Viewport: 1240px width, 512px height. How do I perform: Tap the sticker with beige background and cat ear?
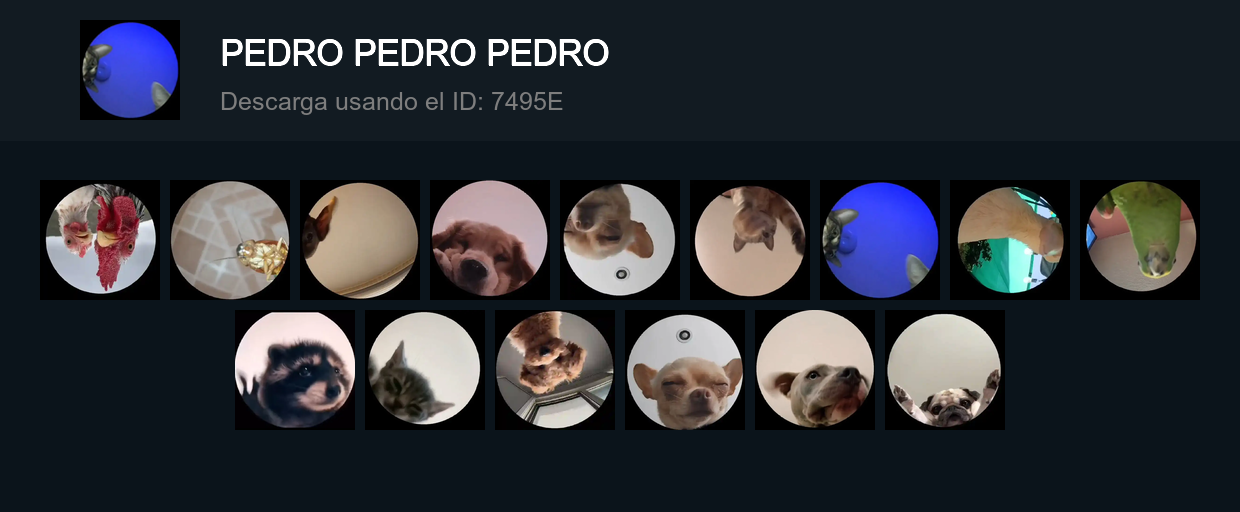[360, 240]
